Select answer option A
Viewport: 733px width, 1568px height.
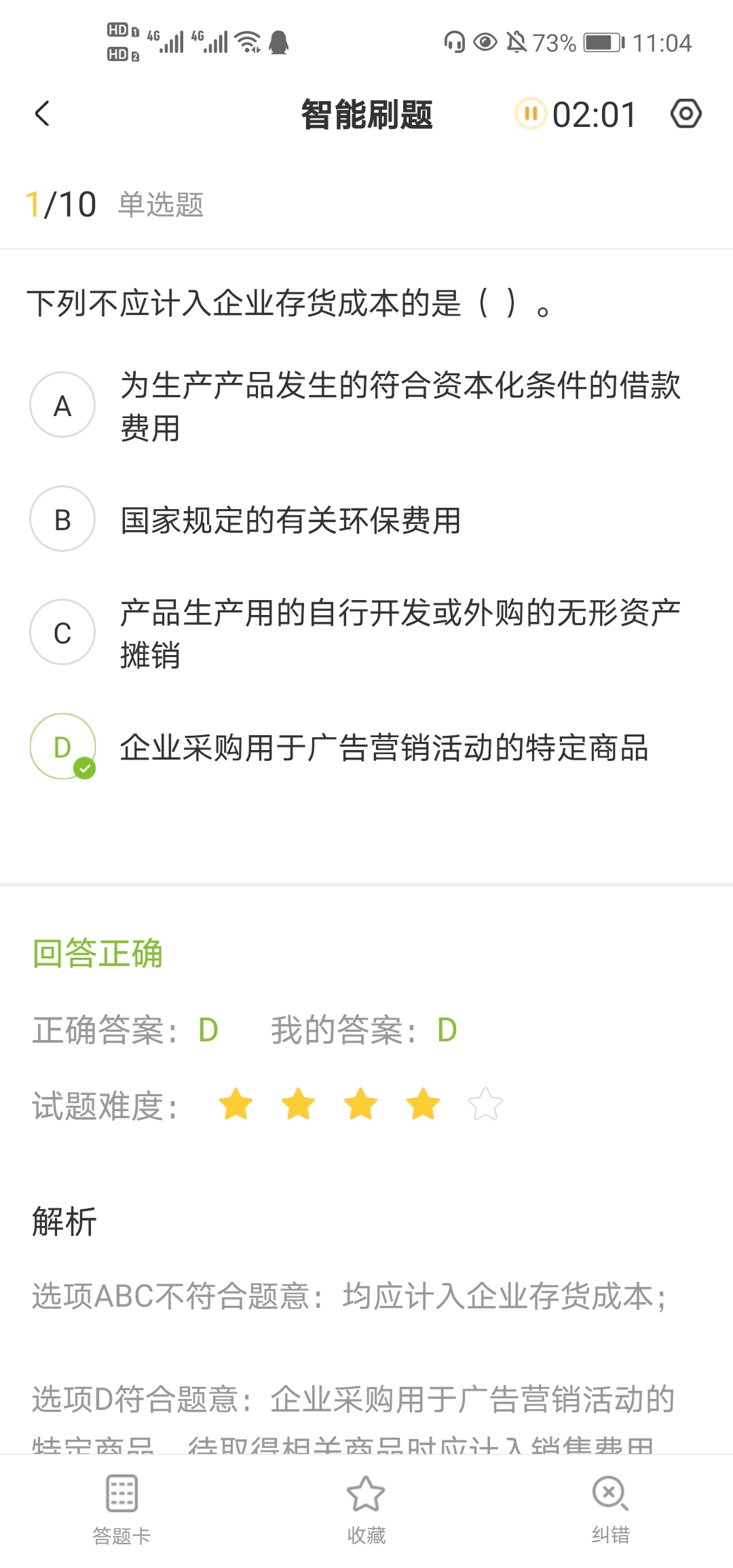(x=62, y=405)
